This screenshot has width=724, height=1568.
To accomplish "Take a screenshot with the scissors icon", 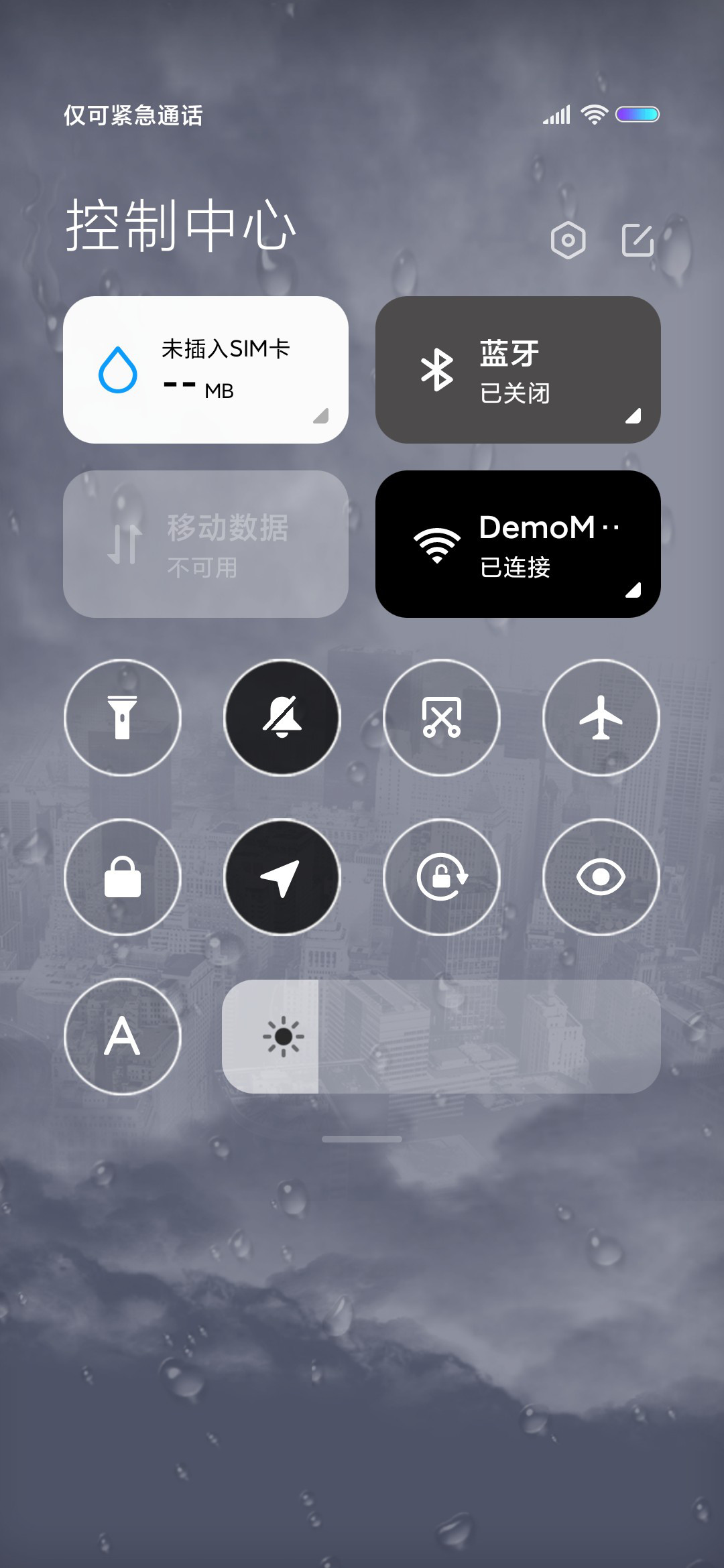I will (x=442, y=718).
